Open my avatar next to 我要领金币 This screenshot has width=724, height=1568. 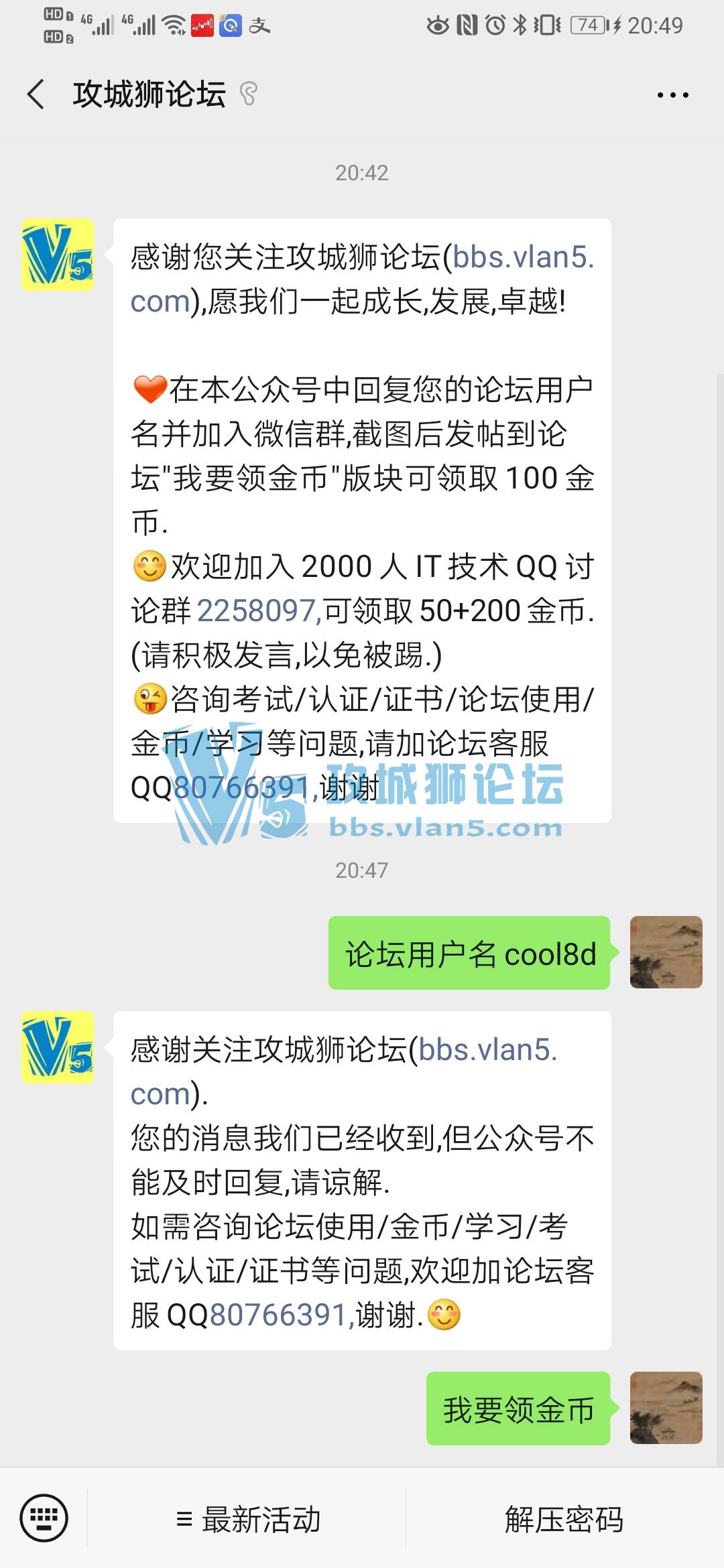[x=666, y=1408]
